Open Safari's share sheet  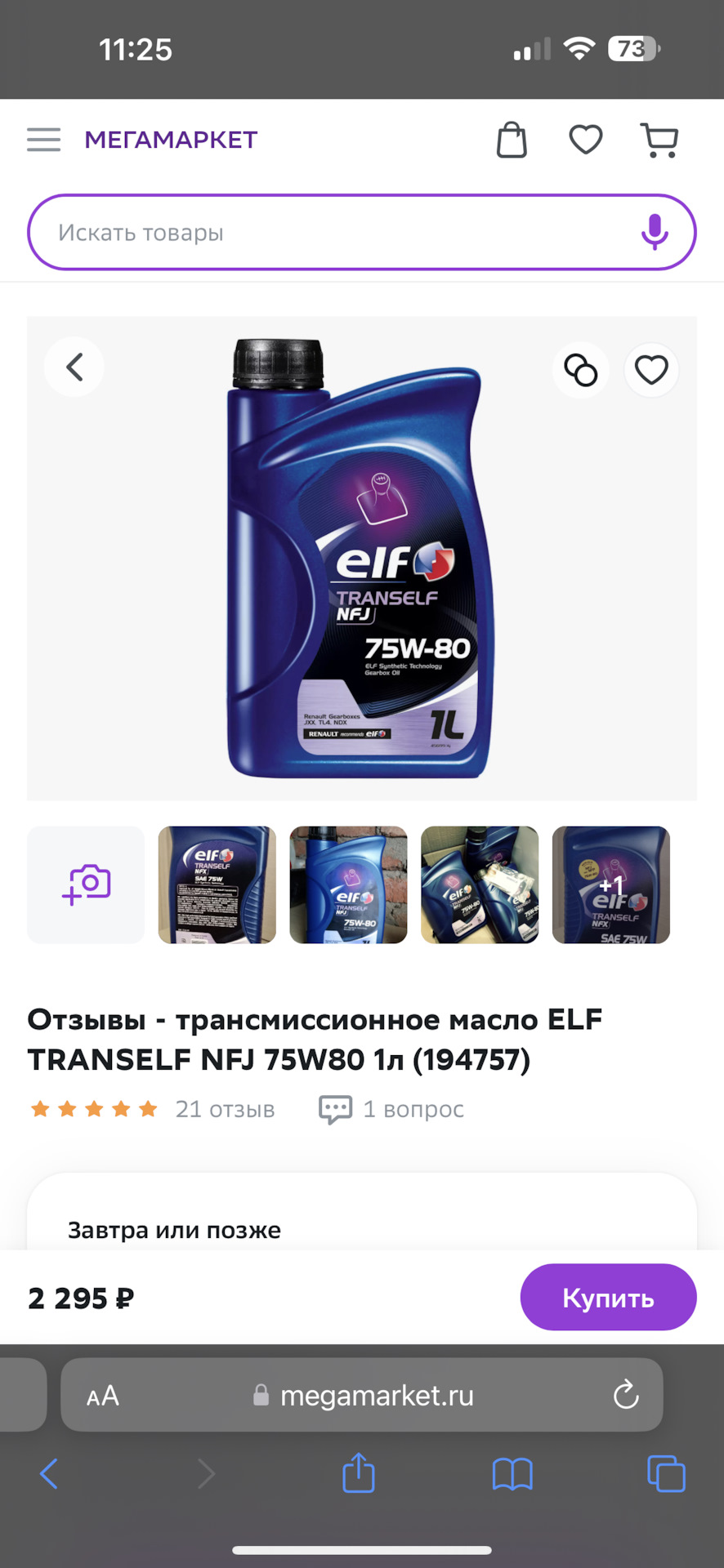coord(359,1473)
